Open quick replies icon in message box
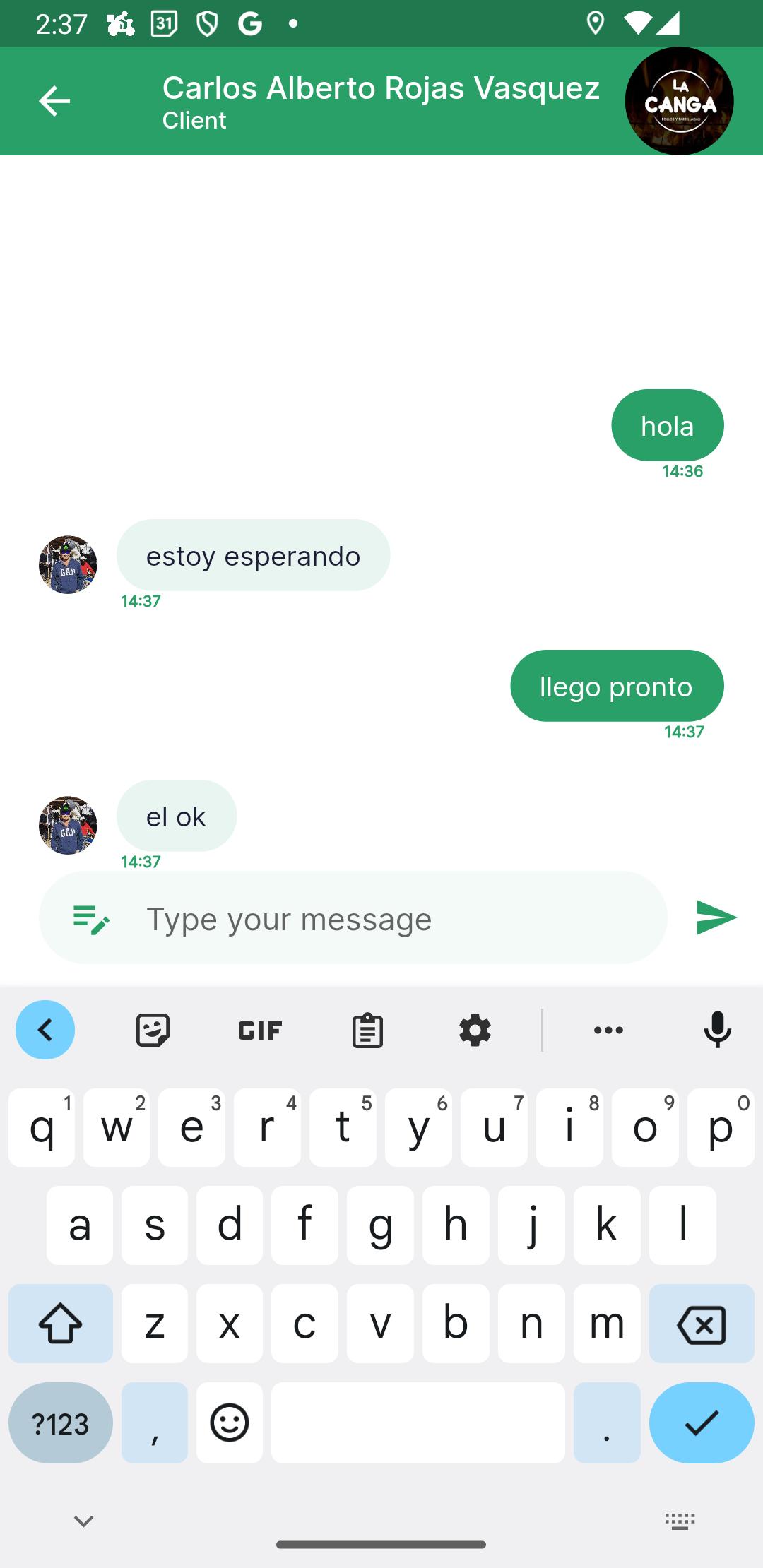763x1568 pixels. point(91,919)
